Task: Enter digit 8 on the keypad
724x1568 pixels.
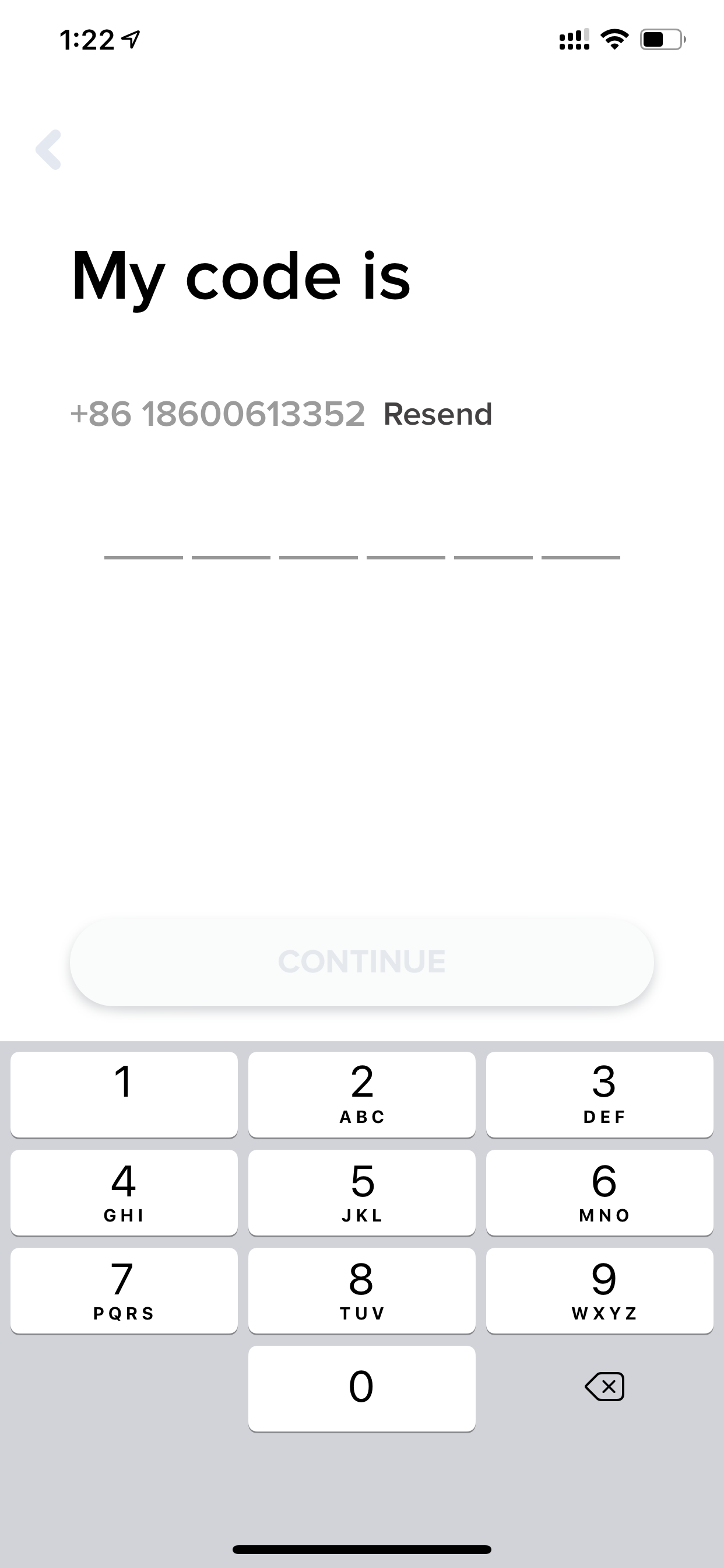Action: point(362,1290)
